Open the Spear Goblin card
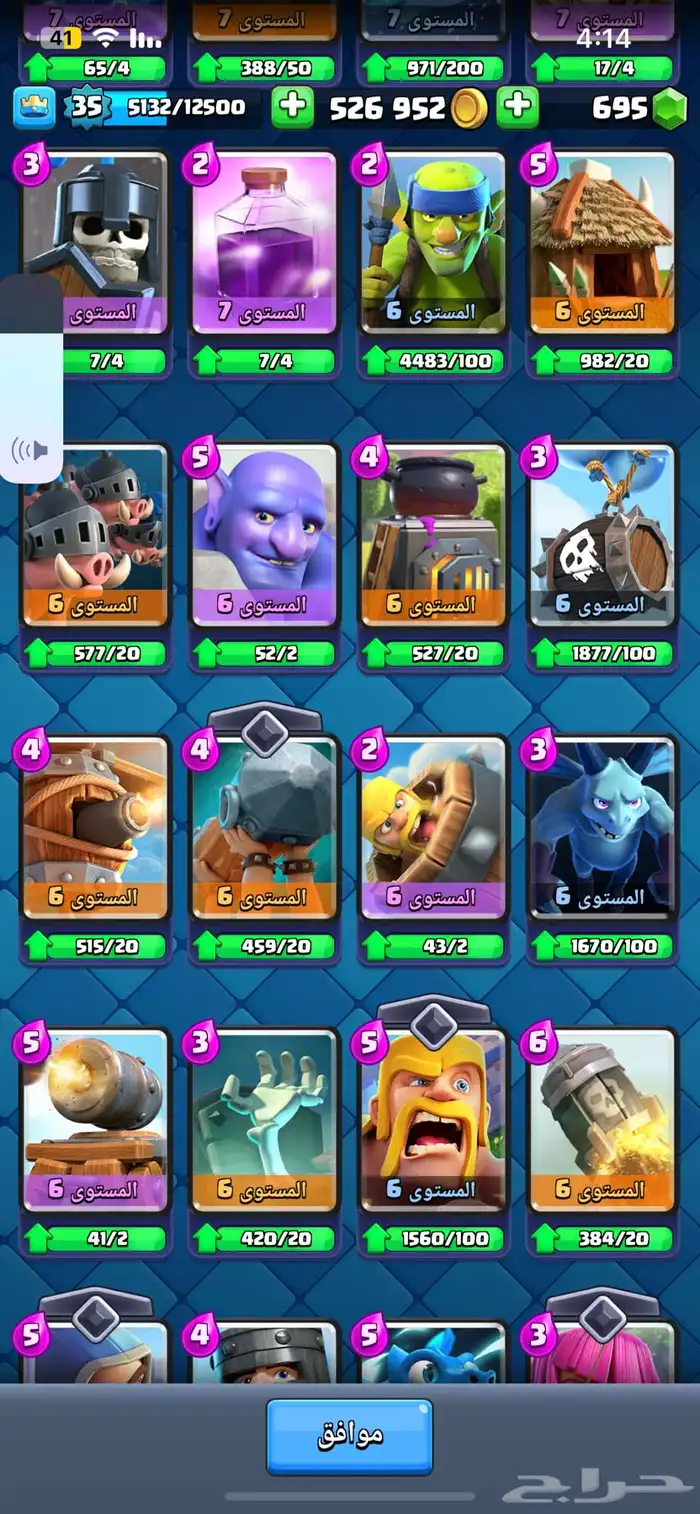This screenshot has width=700, height=1514. tap(433, 245)
